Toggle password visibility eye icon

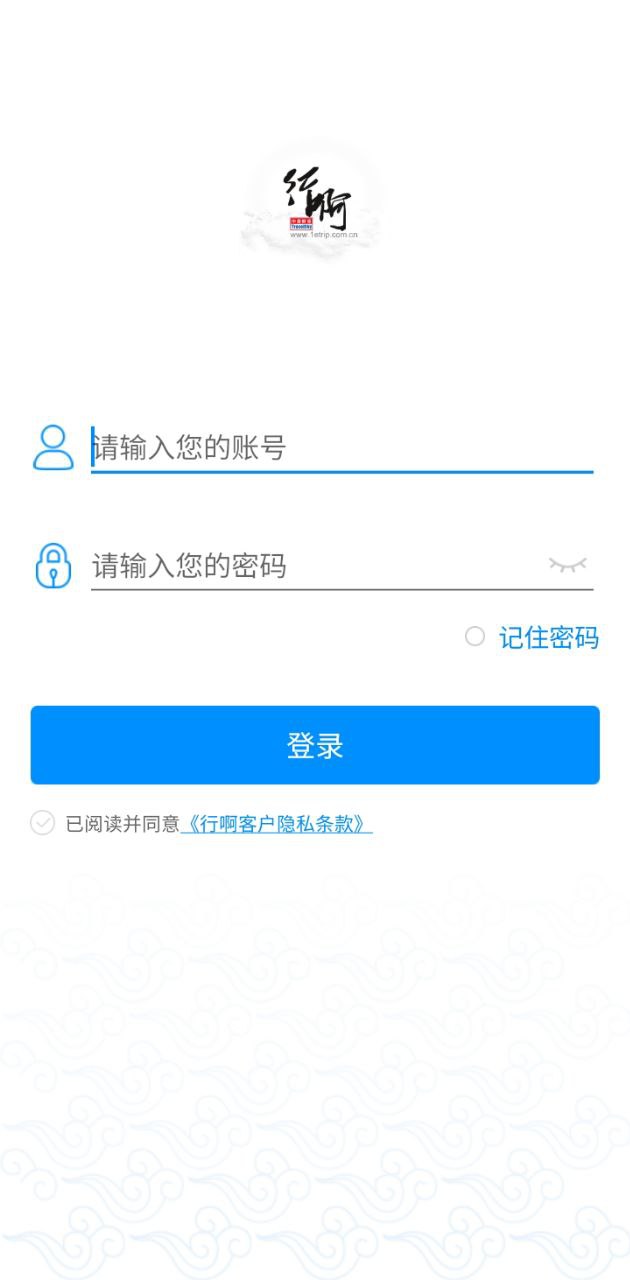567,565
